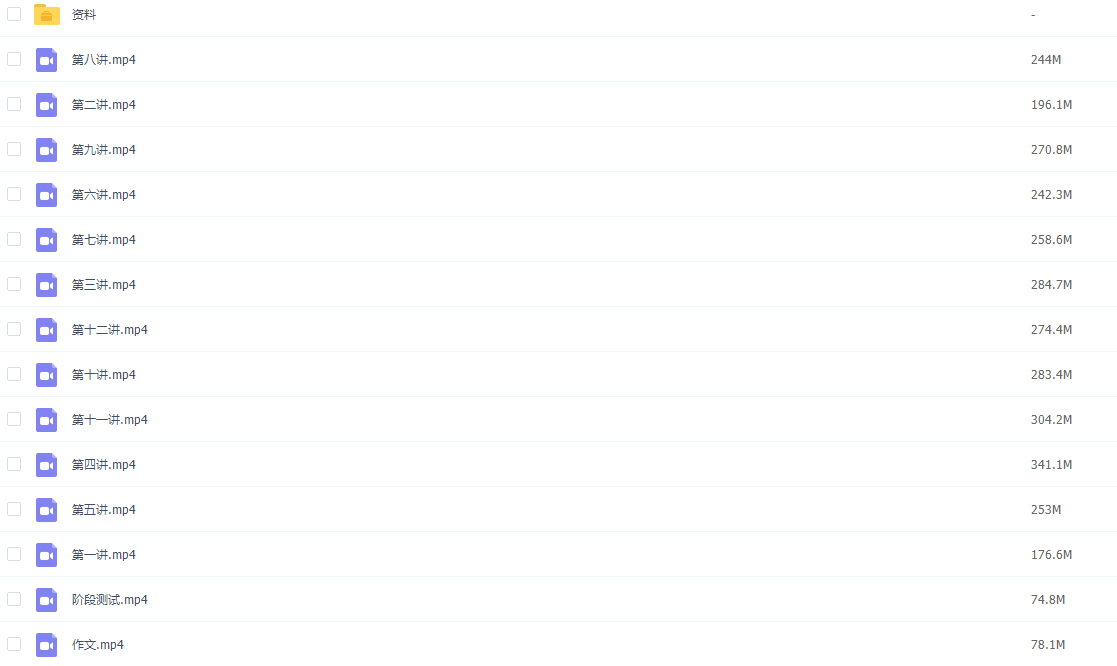Open the 作文.mp4 video file
1117x666 pixels.
(x=97, y=645)
